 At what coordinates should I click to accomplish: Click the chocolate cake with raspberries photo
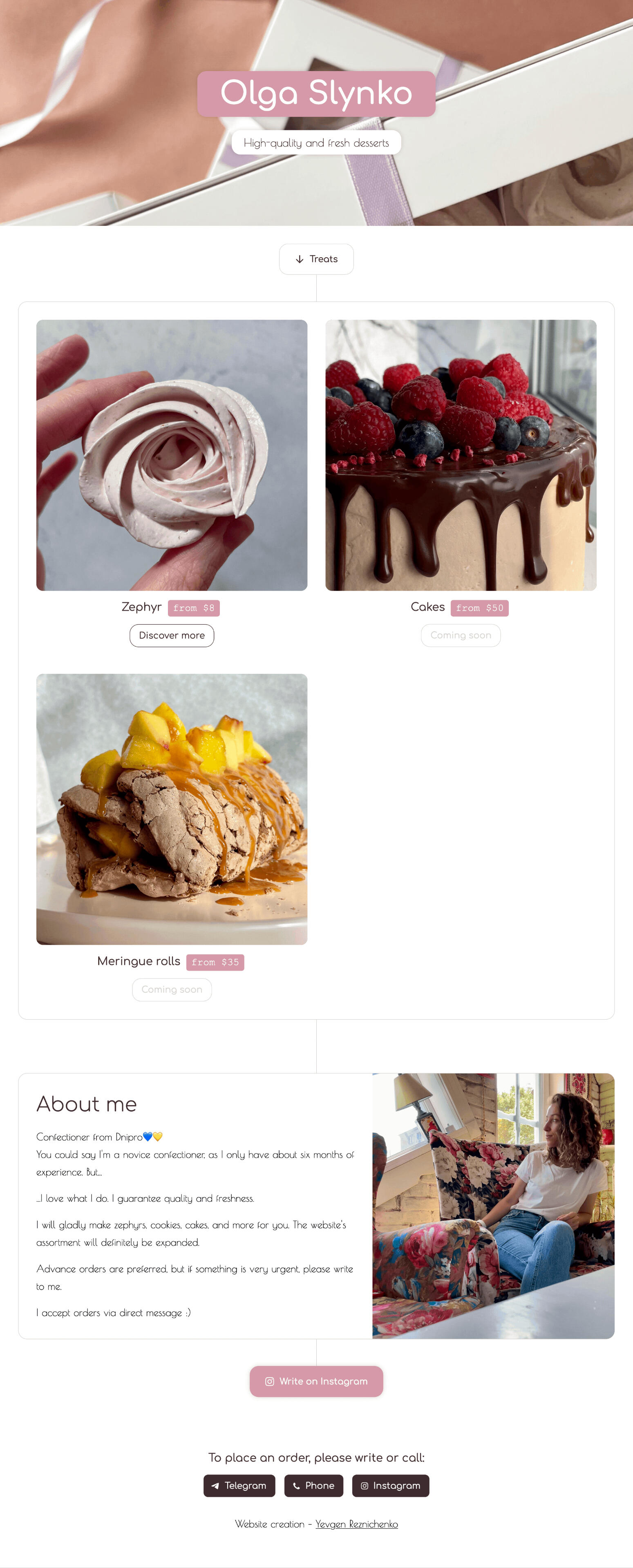pyautogui.click(x=461, y=455)
